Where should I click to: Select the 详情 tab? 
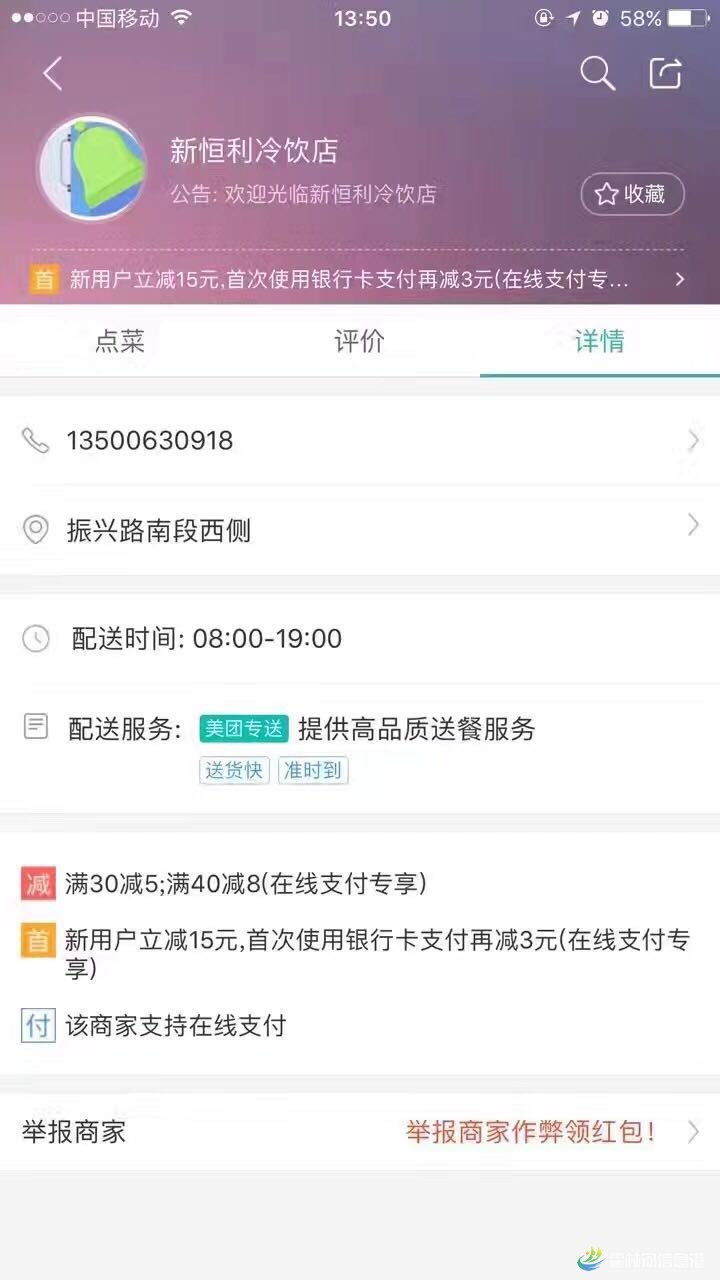tap(599, 341)
